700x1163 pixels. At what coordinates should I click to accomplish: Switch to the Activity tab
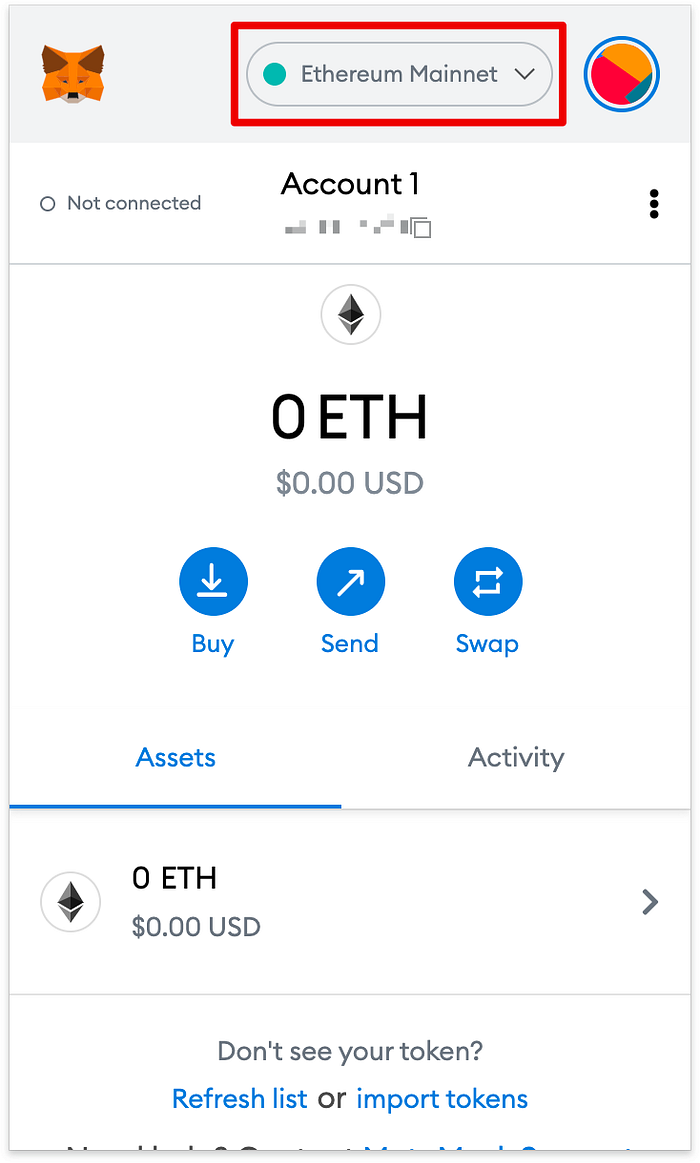pyautogui.click(x=515, y=758)
